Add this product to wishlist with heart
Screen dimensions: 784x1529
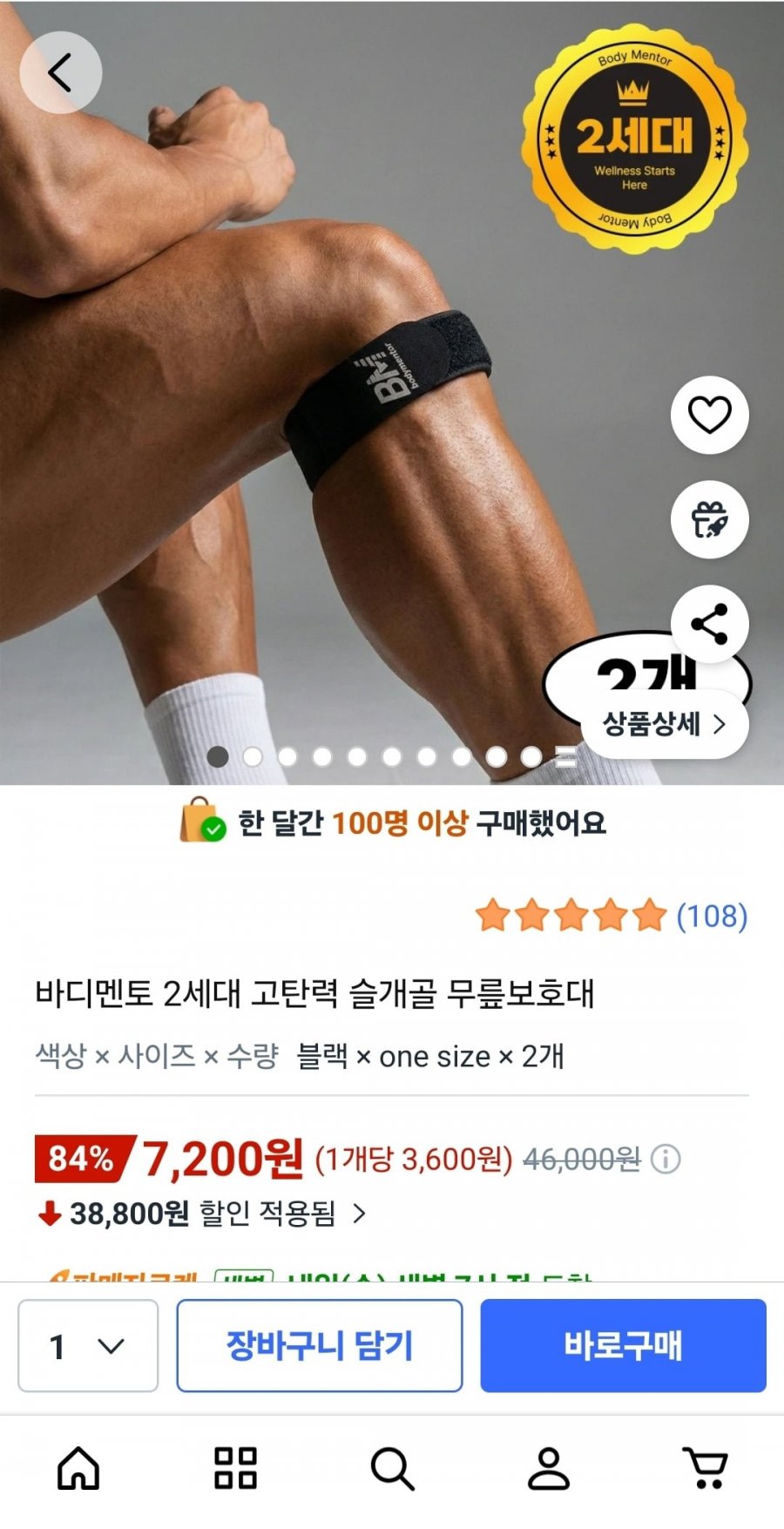point(709,415)
